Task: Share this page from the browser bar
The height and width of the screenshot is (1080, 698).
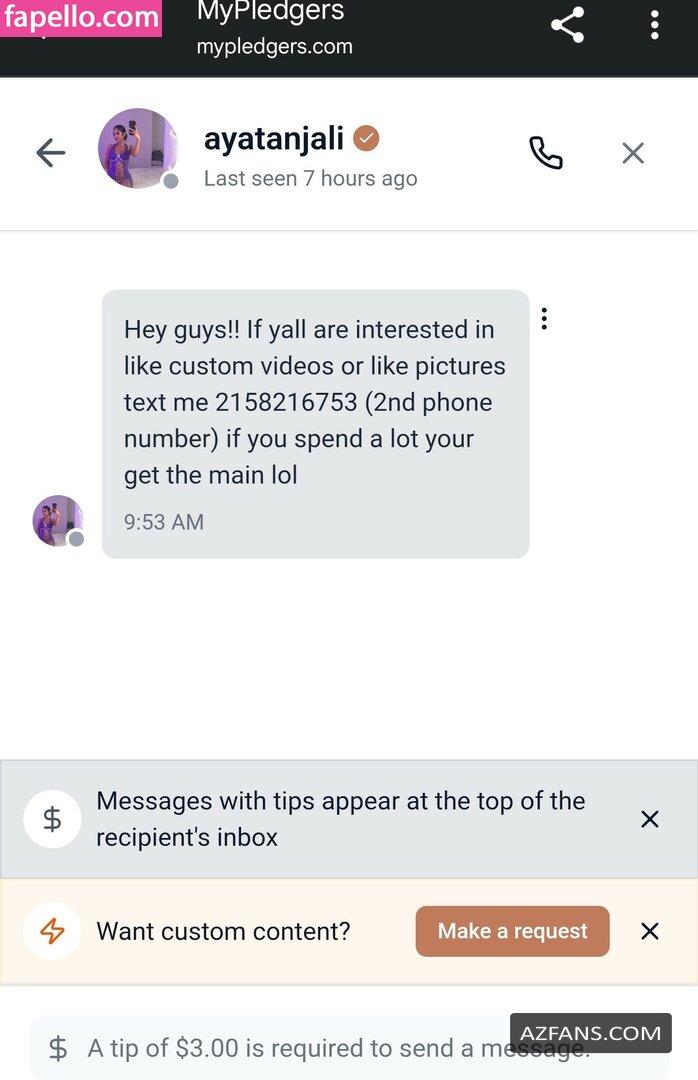Action: tap(567, 26)
